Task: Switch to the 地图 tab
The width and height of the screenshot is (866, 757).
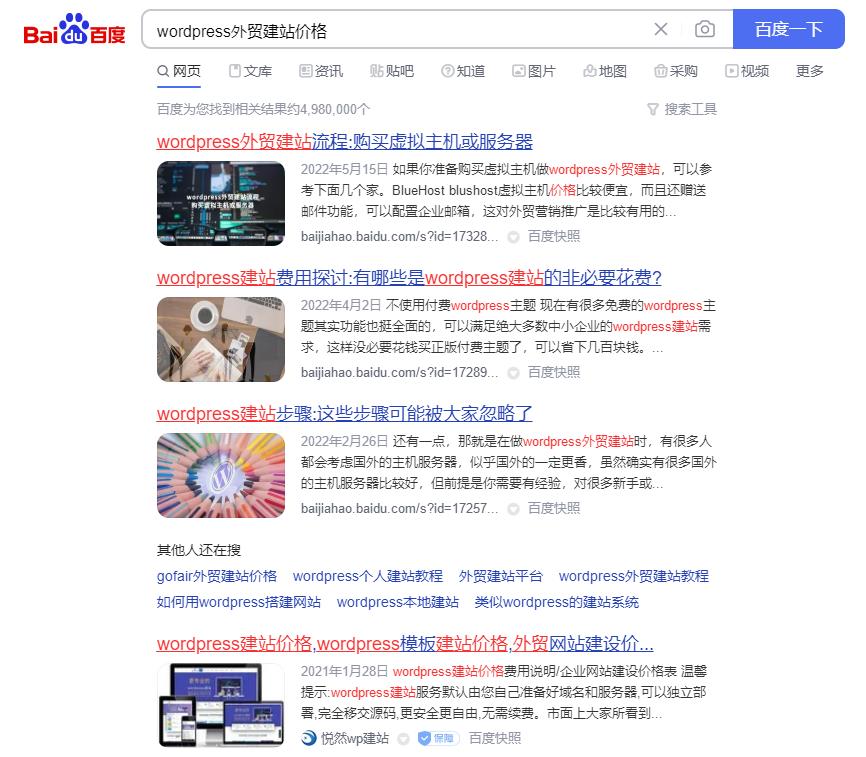Action: (604, 71)
